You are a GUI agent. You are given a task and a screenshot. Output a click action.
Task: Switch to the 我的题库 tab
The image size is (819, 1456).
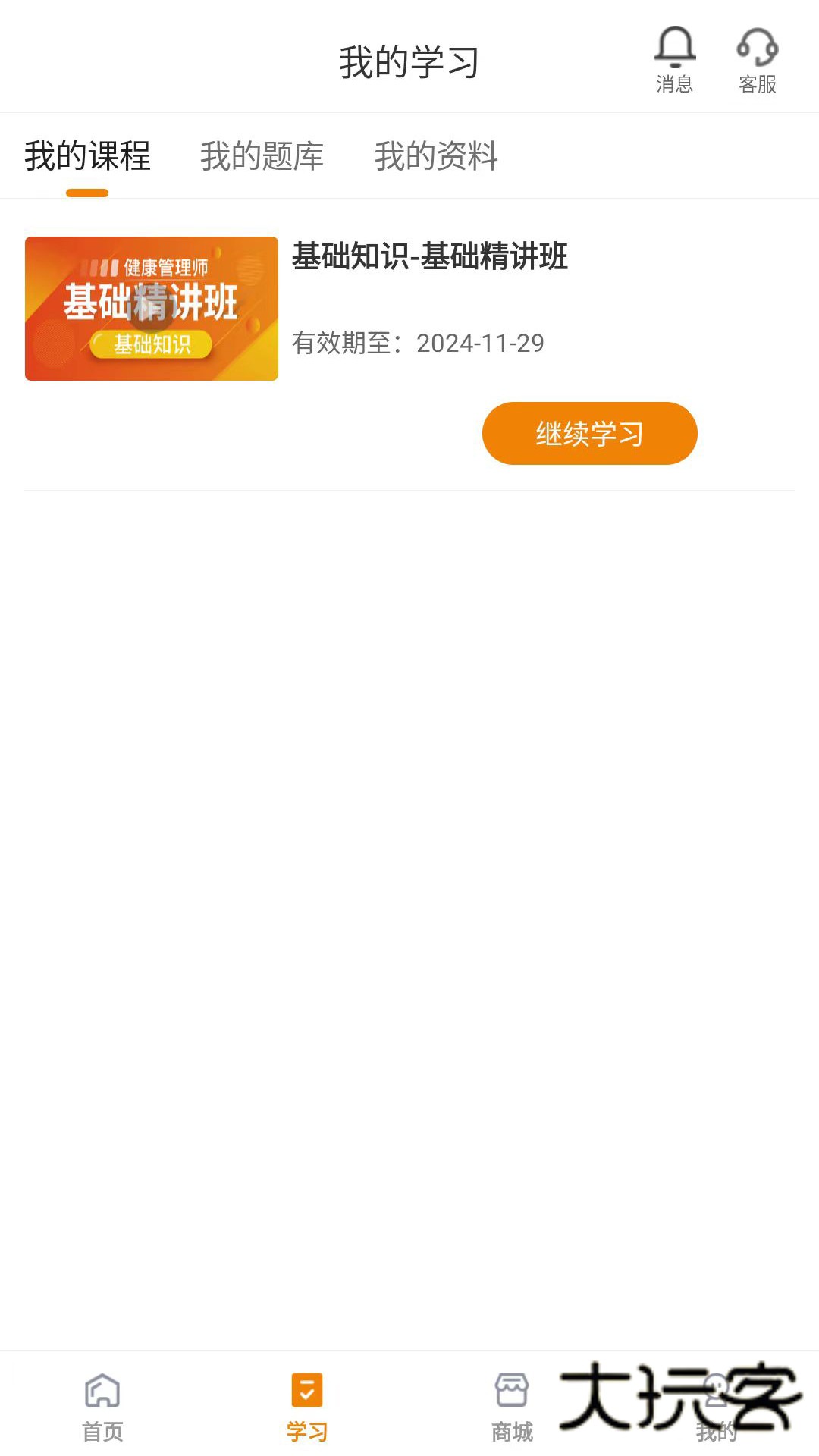pos(262,157)
